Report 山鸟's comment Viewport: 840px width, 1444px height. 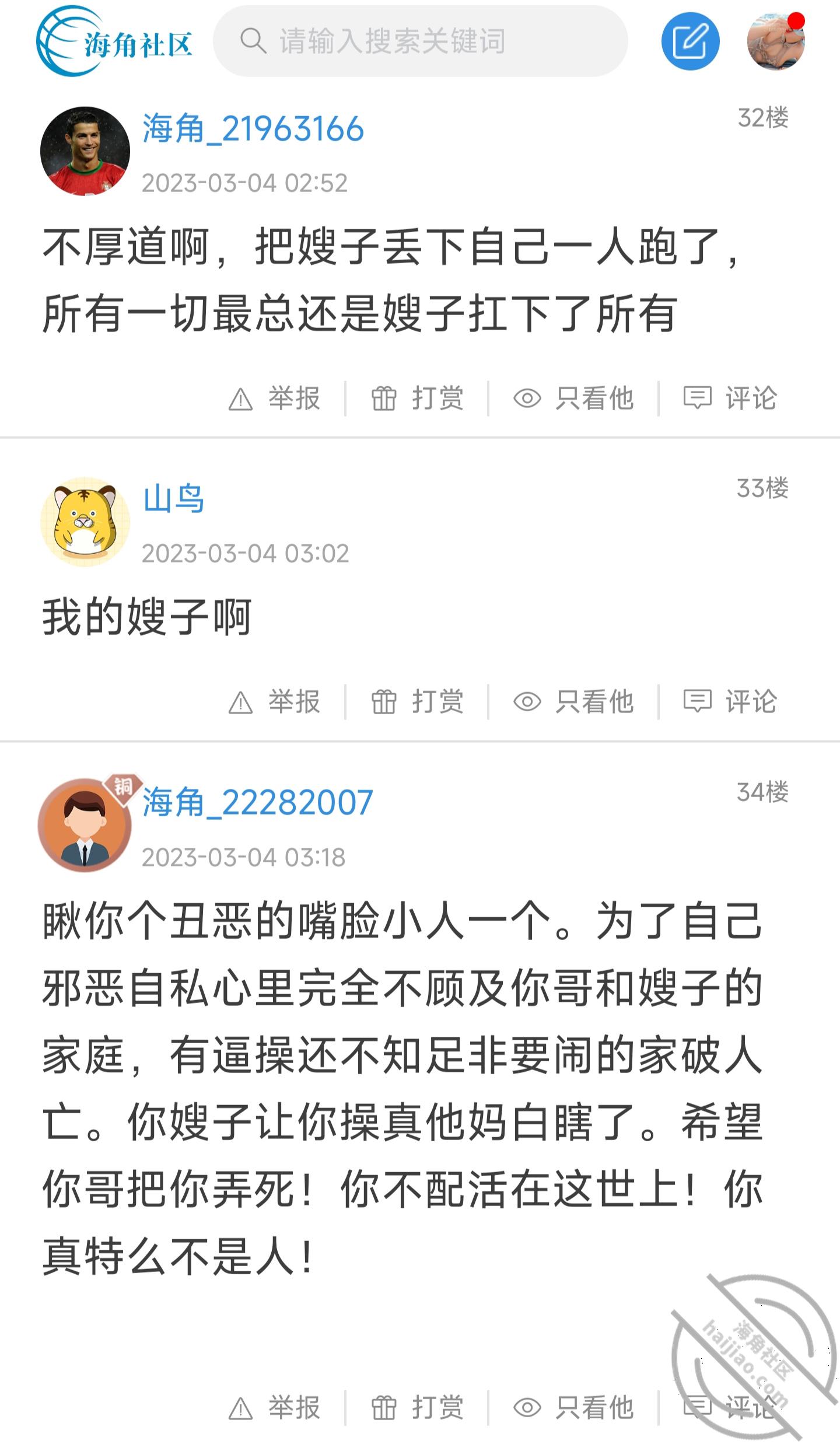275,702
